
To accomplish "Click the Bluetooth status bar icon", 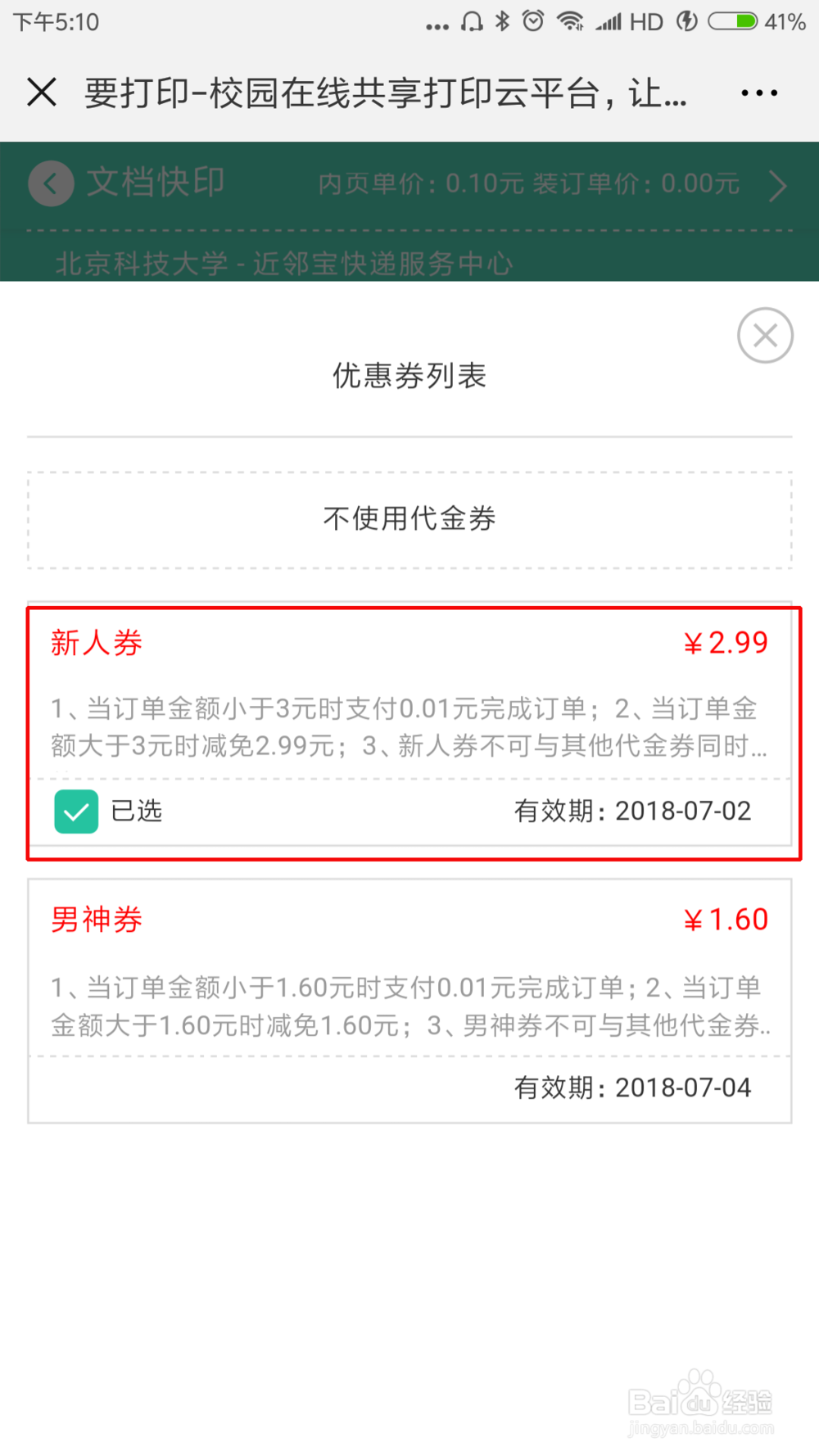I will click(x=502, y=20).
